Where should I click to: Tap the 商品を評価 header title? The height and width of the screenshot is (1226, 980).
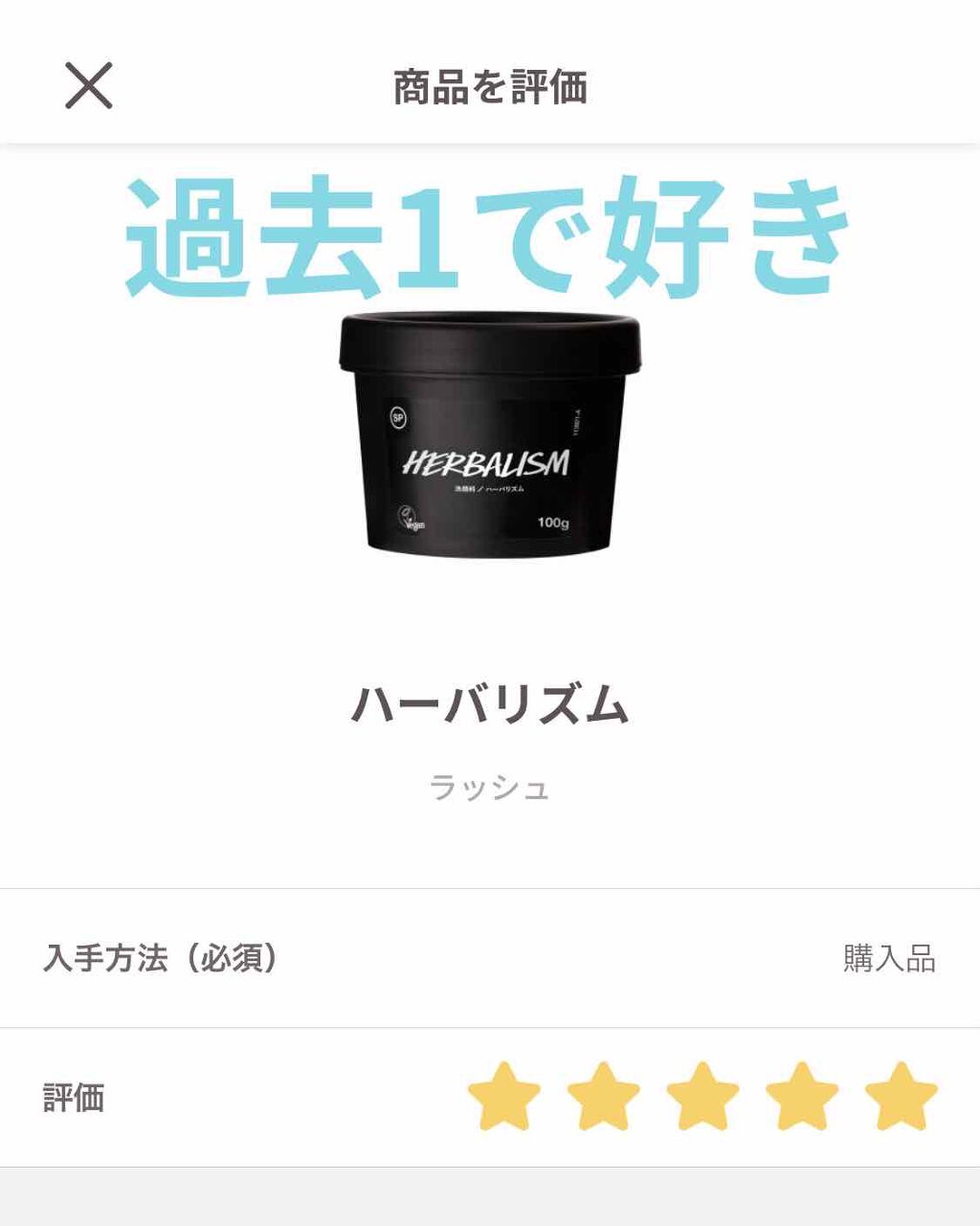[490, 84]
